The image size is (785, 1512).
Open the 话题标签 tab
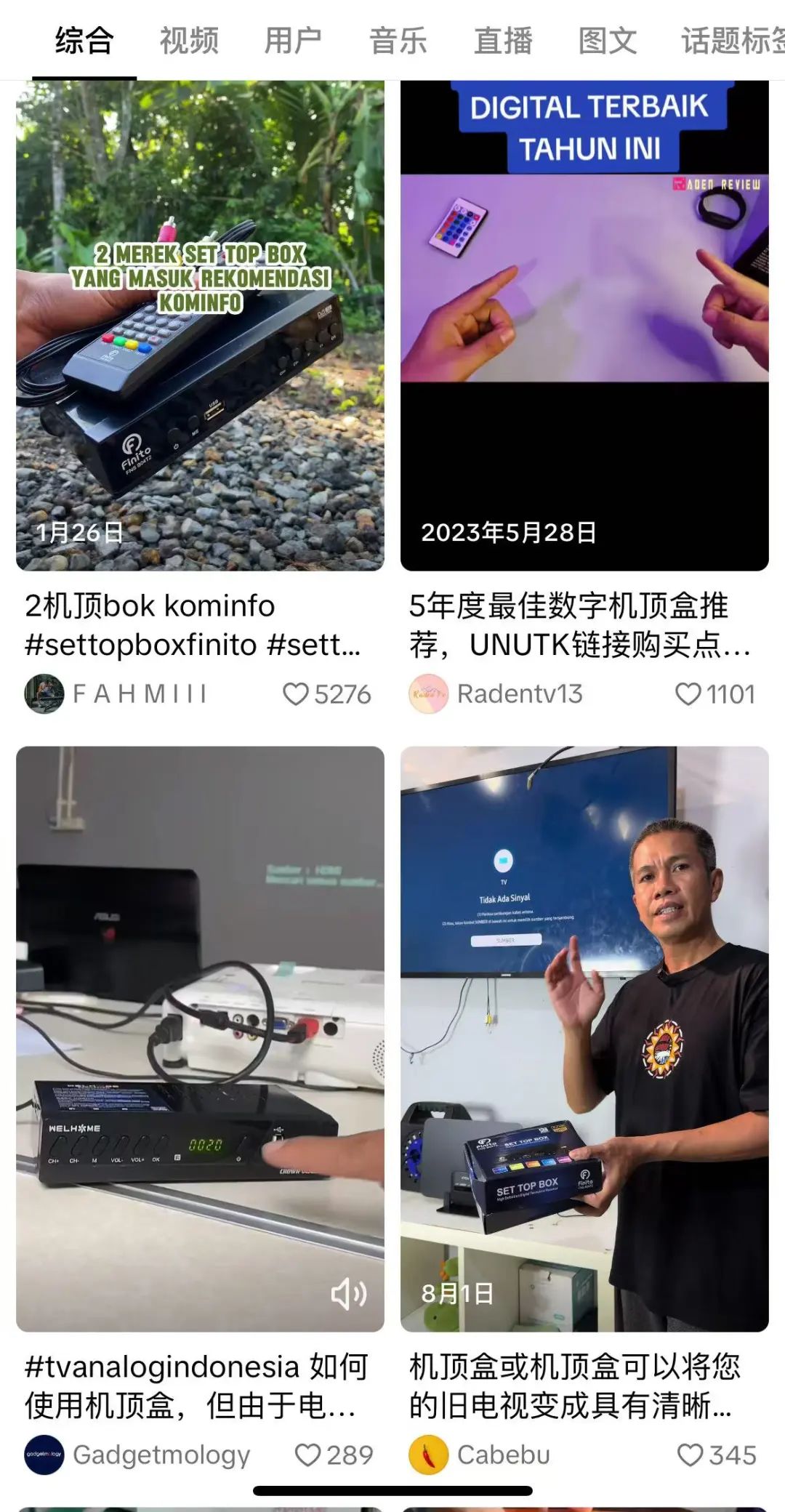click(733, 41)
